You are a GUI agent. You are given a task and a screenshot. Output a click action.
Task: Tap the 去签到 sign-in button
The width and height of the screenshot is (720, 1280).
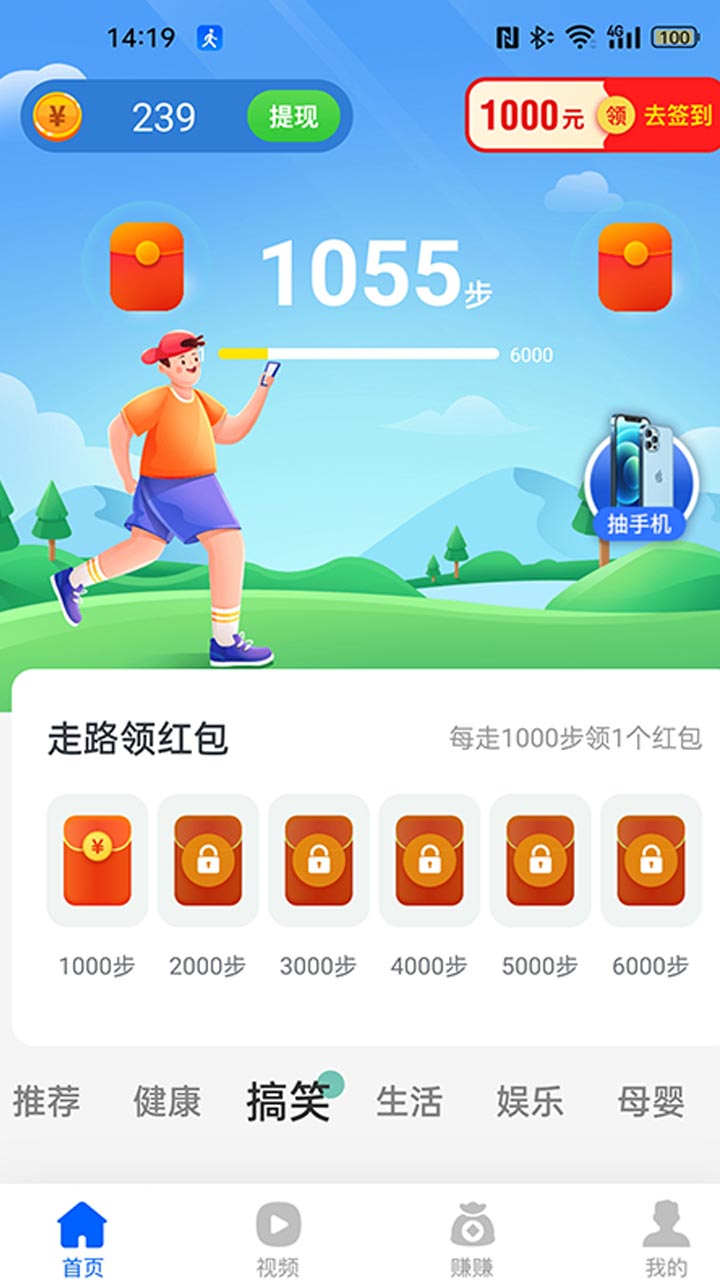click(679, 116)
